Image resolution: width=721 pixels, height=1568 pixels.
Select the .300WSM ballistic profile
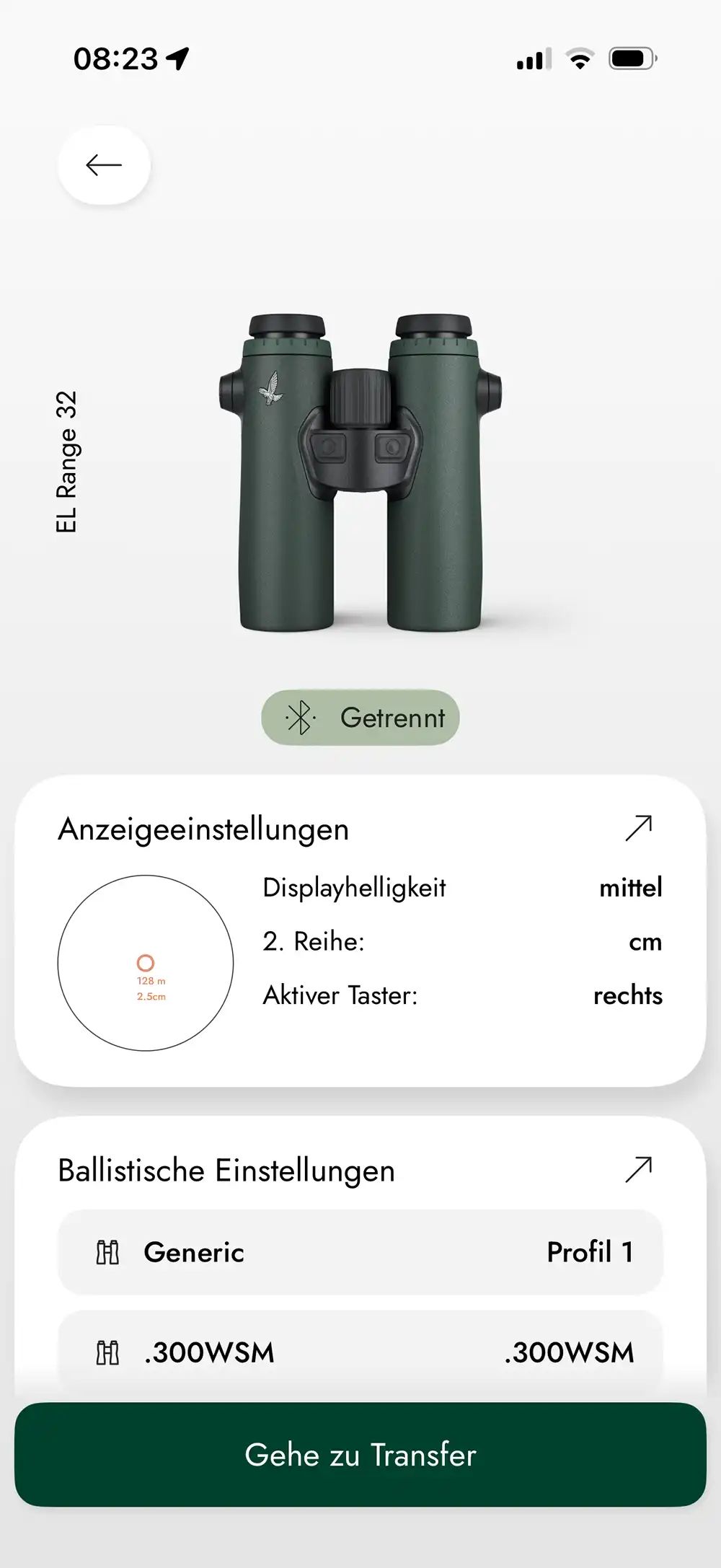[x=360, y=1352]
